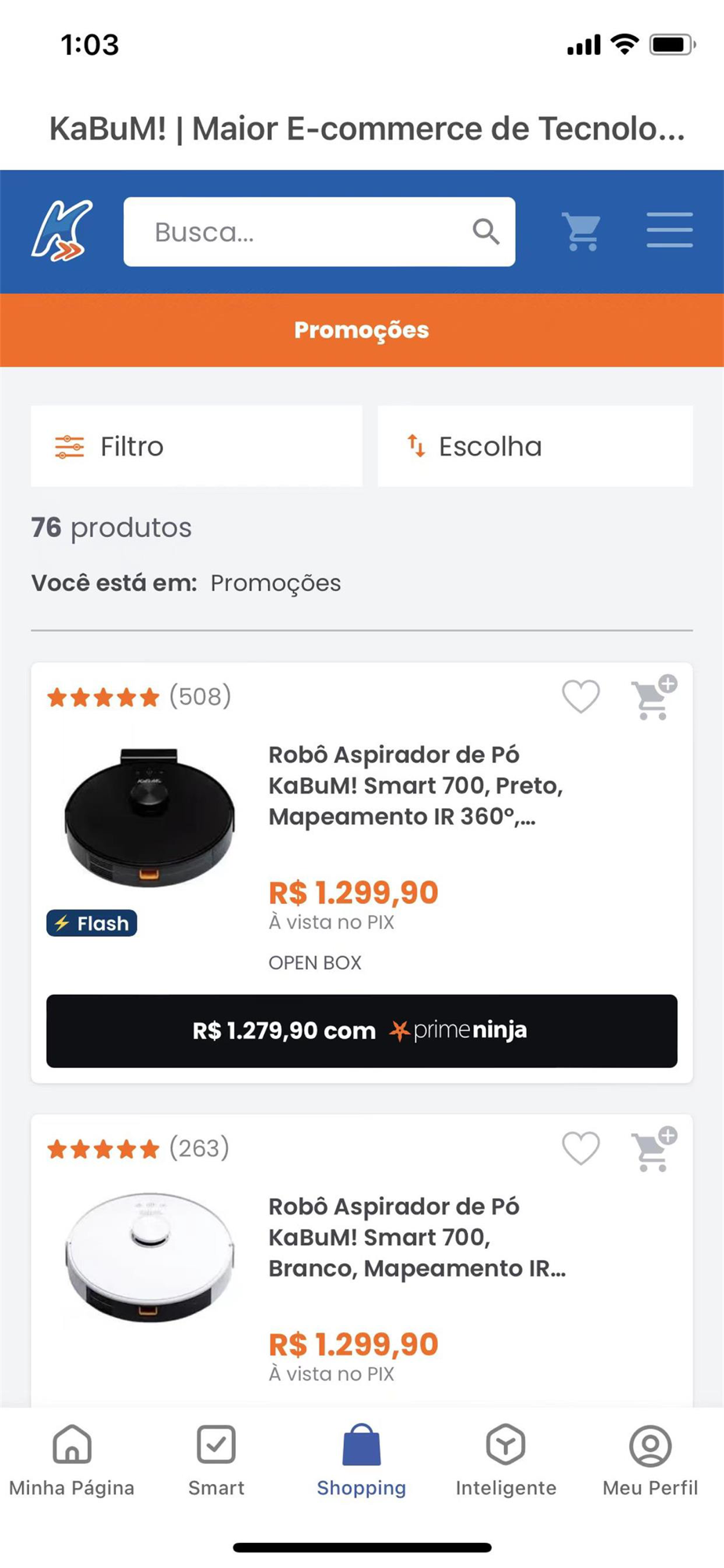The height and width of the screenshot is (1568, 724).
Task: Add the white Smart 700 to cart
Action: click(653, 1149)
